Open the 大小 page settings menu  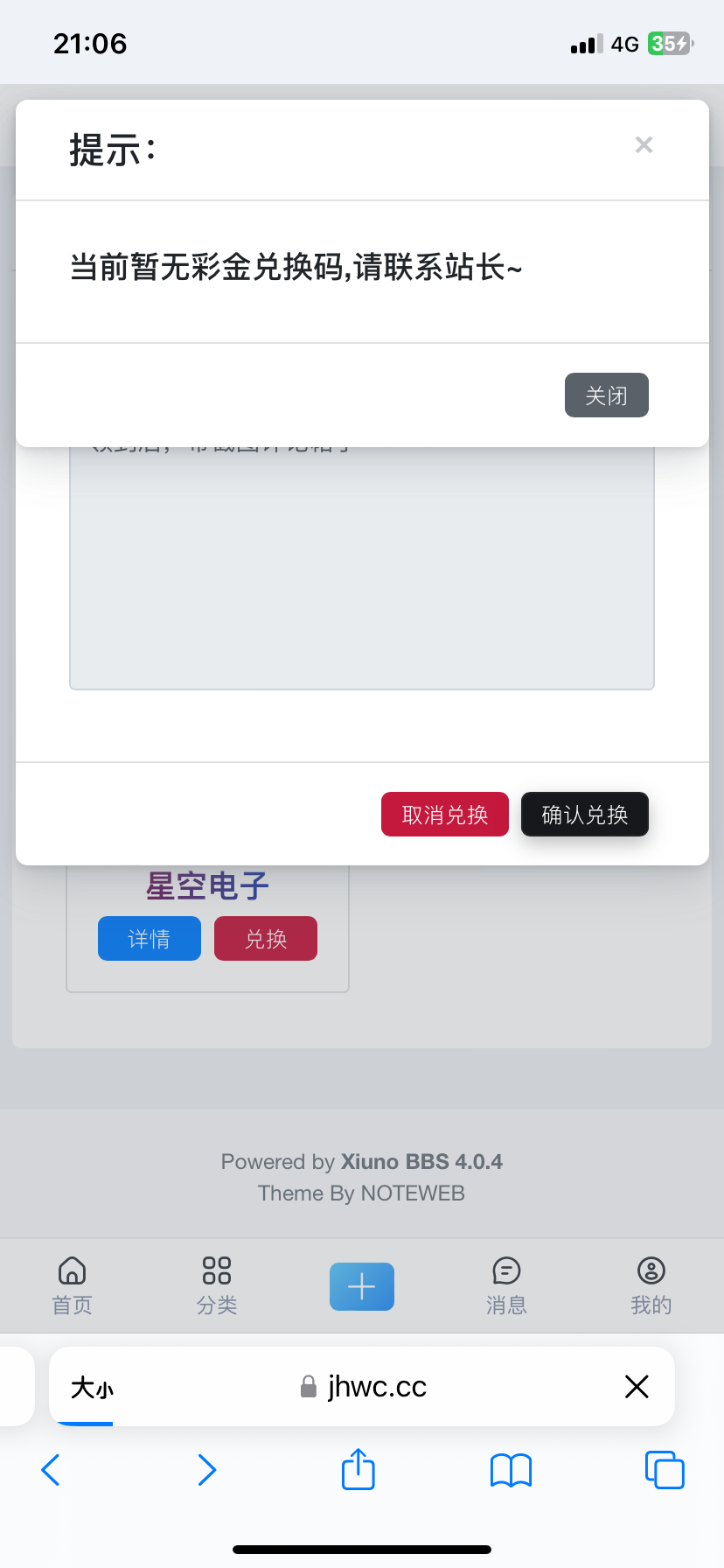click(x=92, y=1388)
